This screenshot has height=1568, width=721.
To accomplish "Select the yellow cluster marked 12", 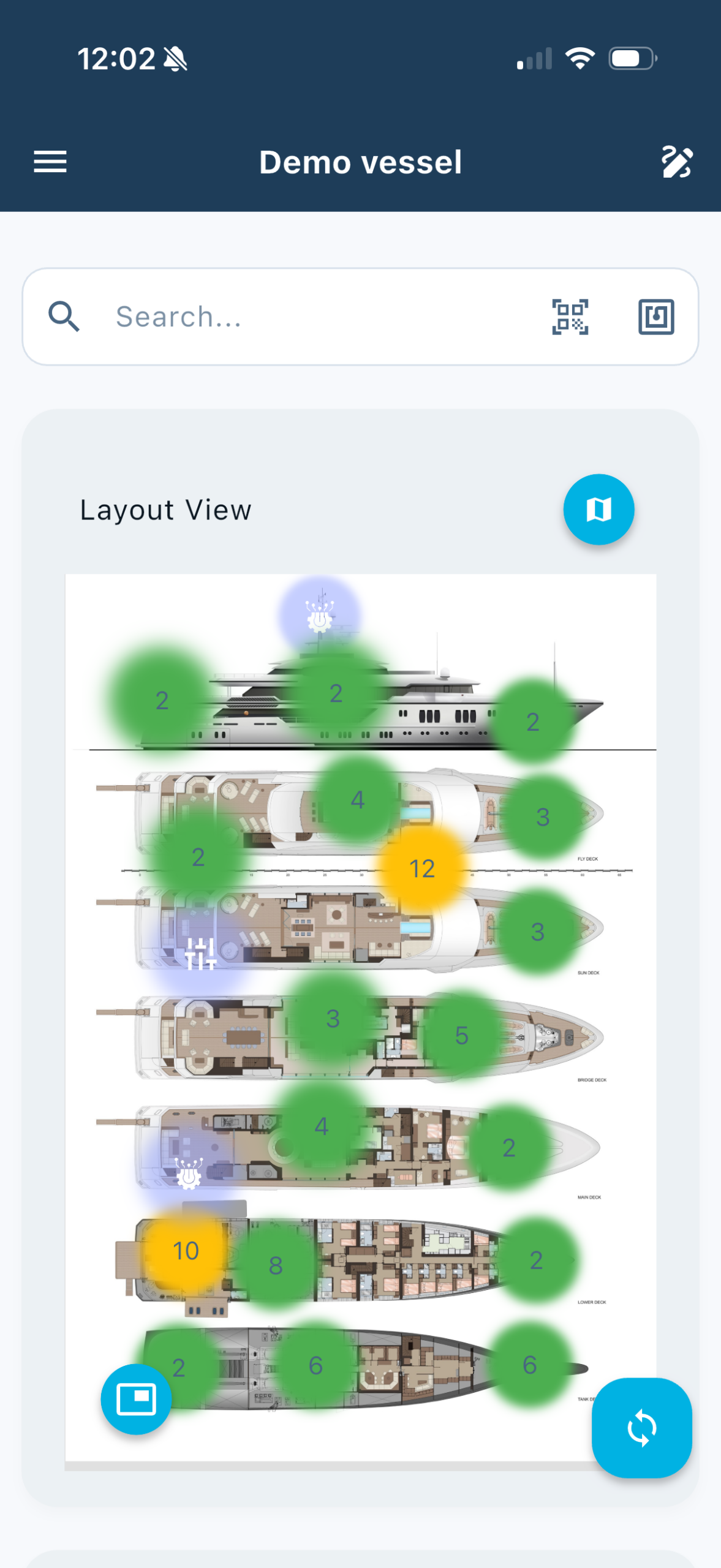I will (421, 868).
